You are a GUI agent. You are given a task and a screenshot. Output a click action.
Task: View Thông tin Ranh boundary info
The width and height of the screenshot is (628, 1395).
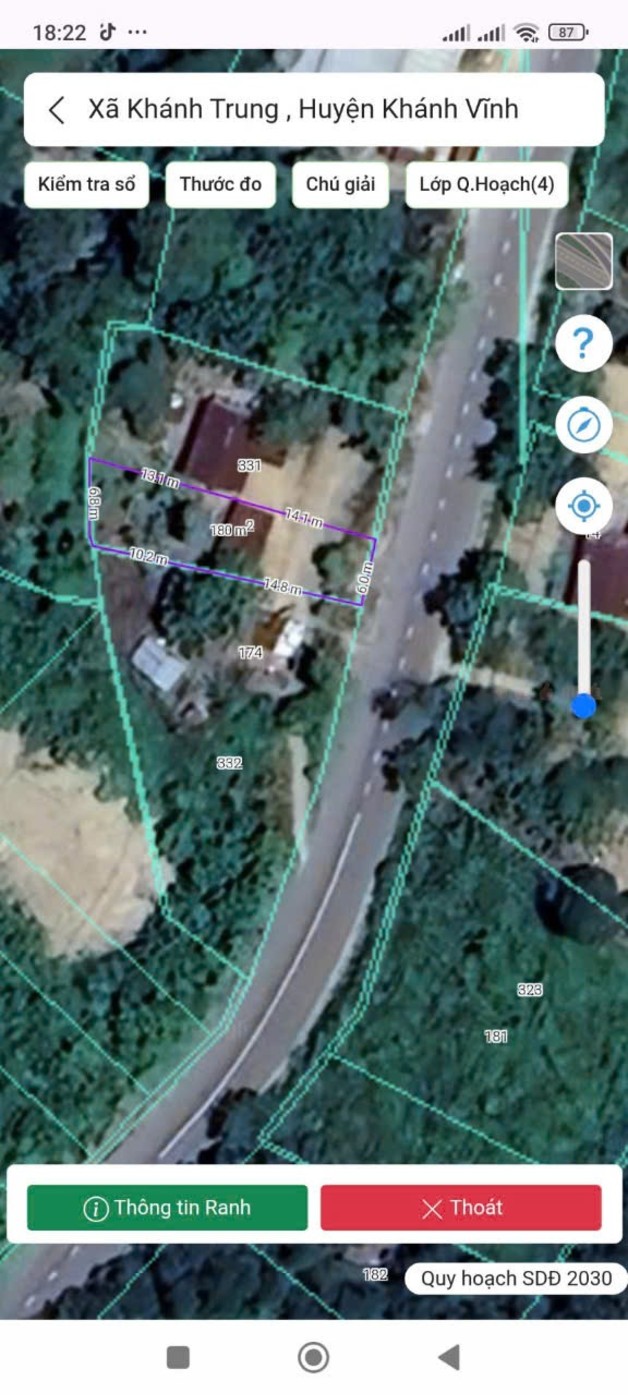click(167, 1208)
